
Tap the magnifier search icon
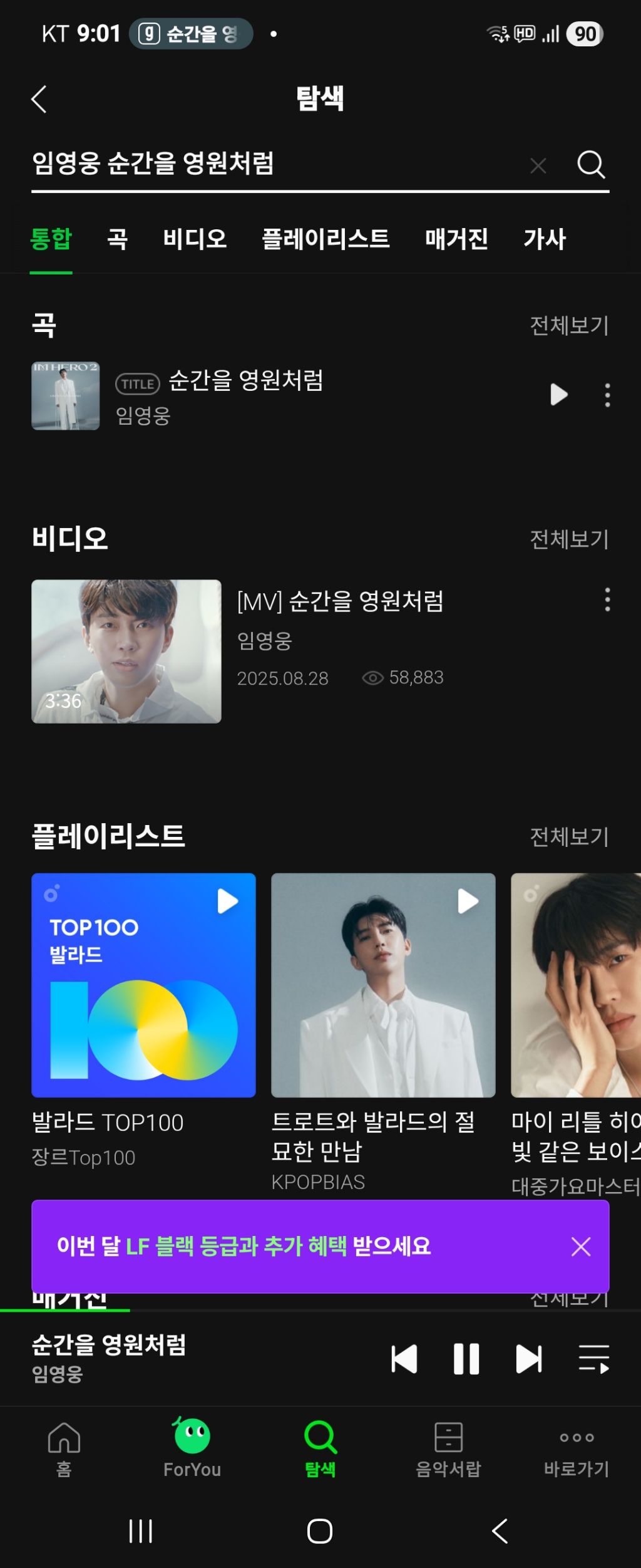pyautogui.click(x=591, y=165)
